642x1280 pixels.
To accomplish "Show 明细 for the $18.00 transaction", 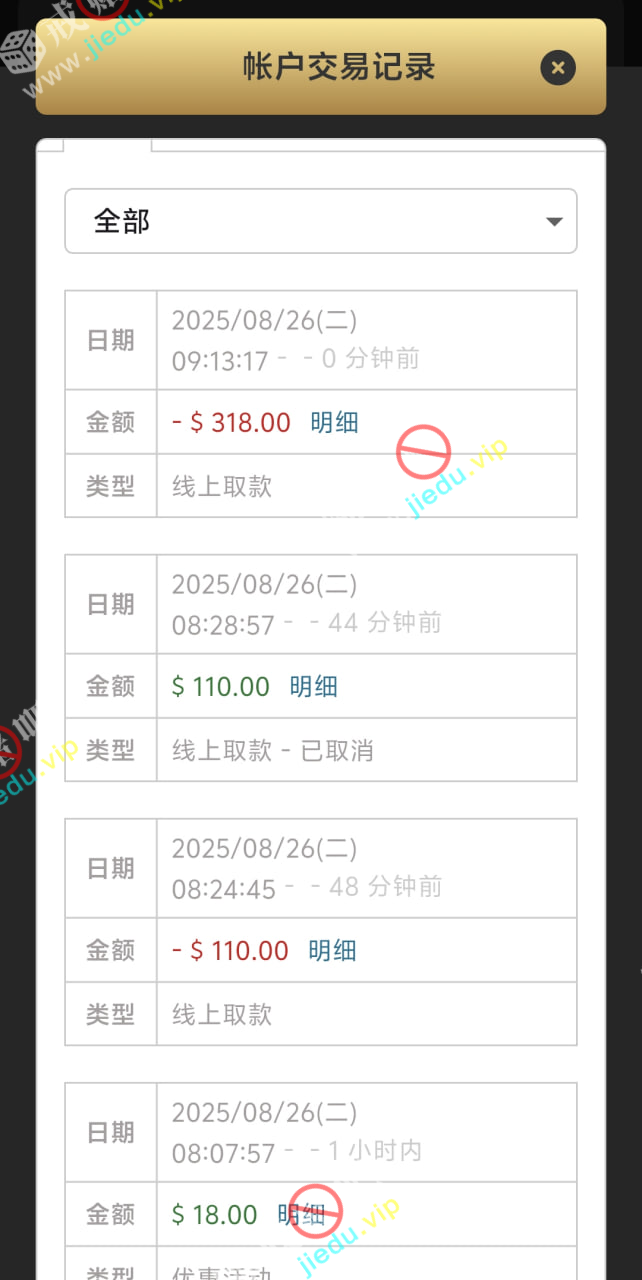I will click(x=301, y=1214).
